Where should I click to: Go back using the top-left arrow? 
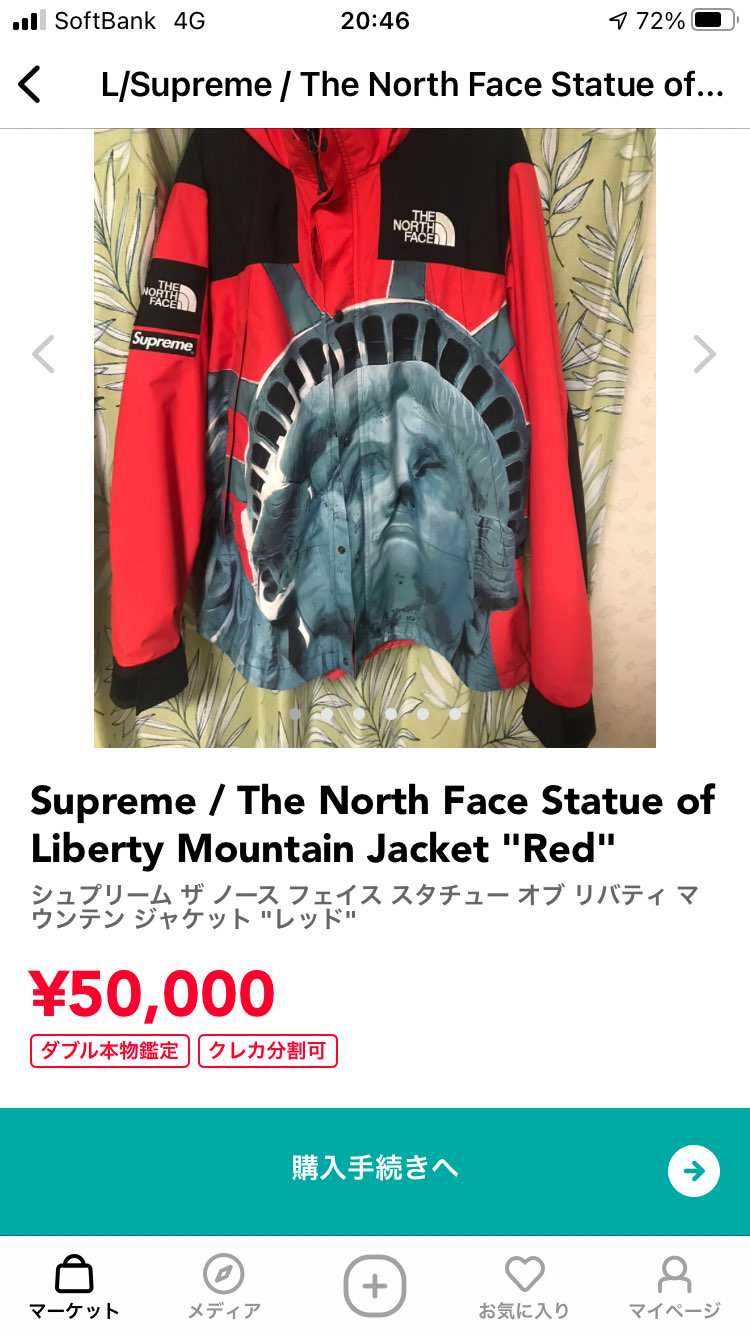(x=30, y=85)
